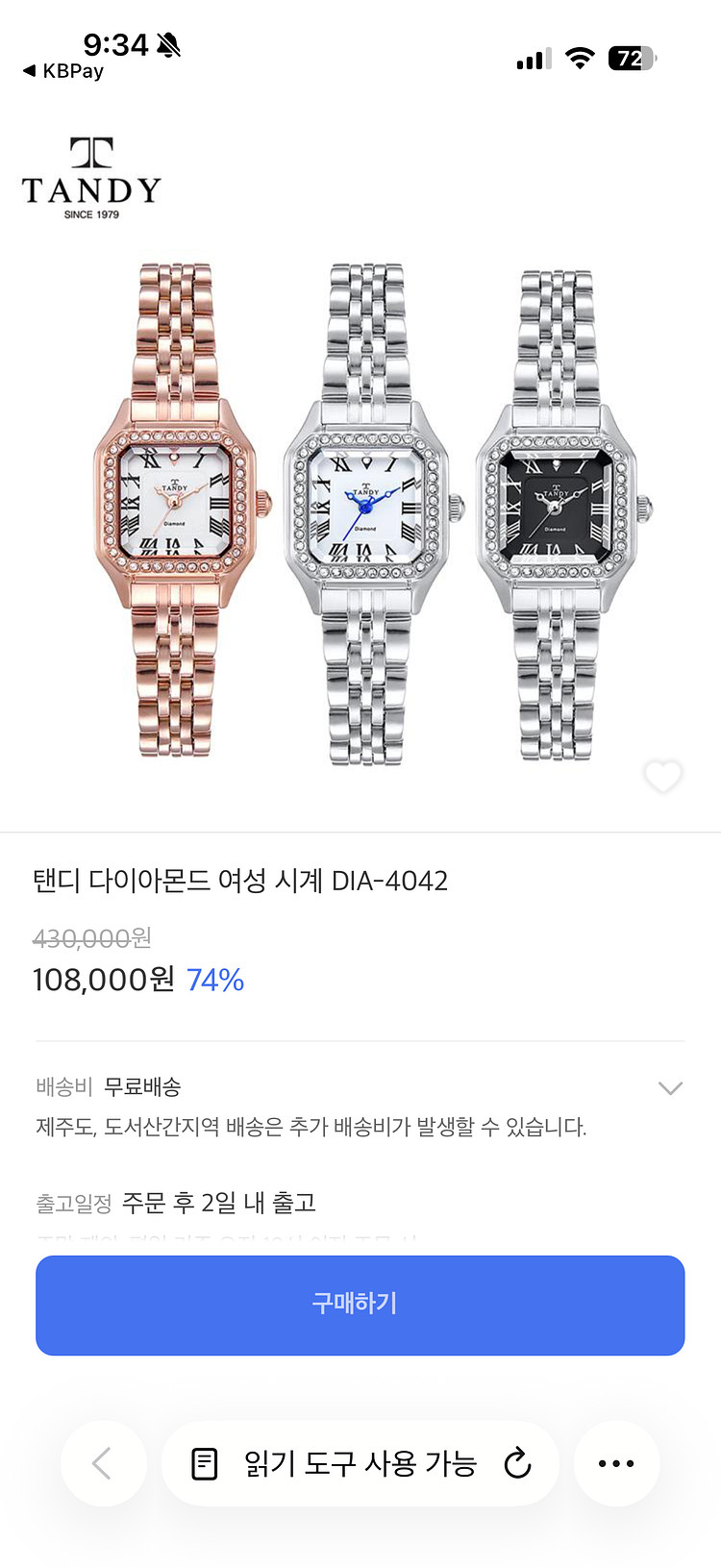Open the browser's more options menu
721x1568 pixels.
pos(616,1463)
